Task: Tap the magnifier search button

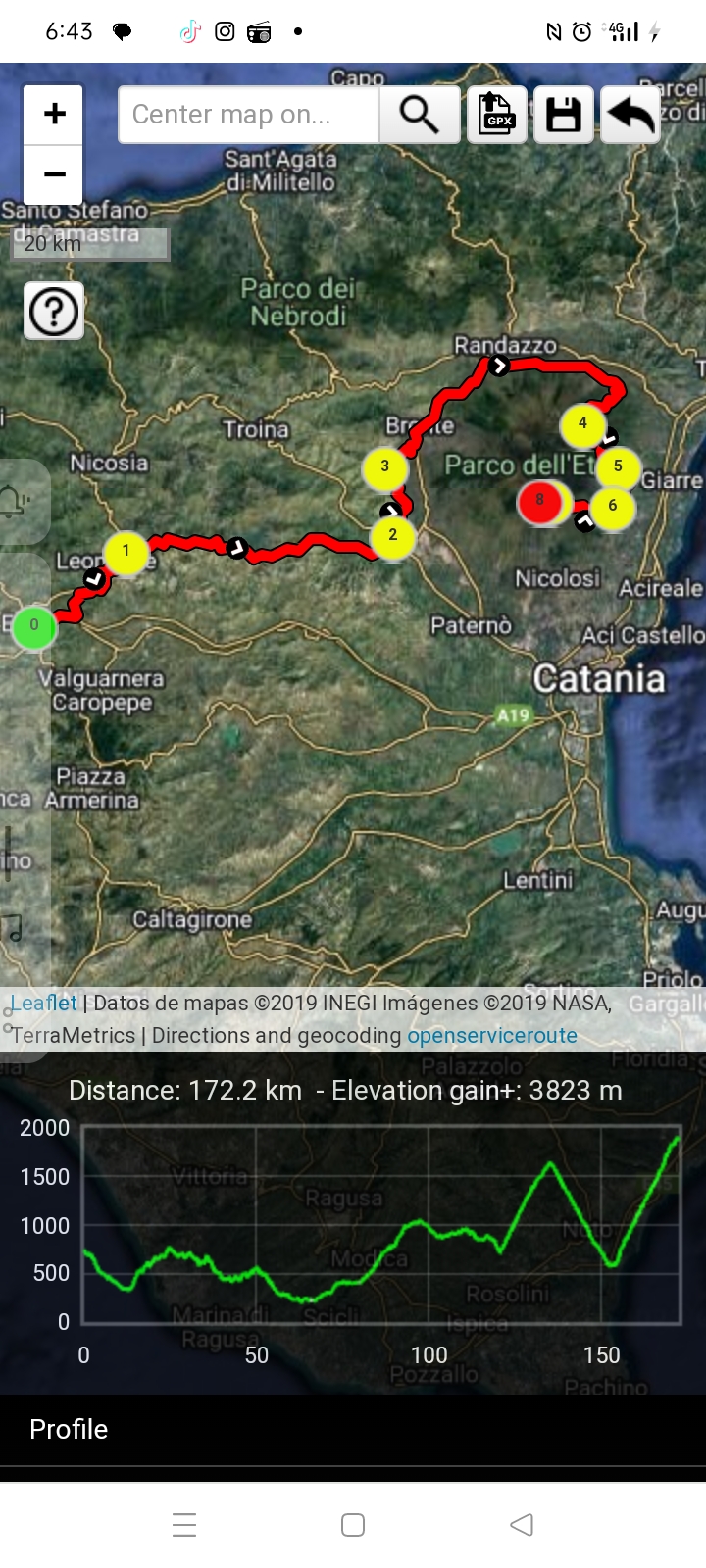Action: tap(420, 115)
